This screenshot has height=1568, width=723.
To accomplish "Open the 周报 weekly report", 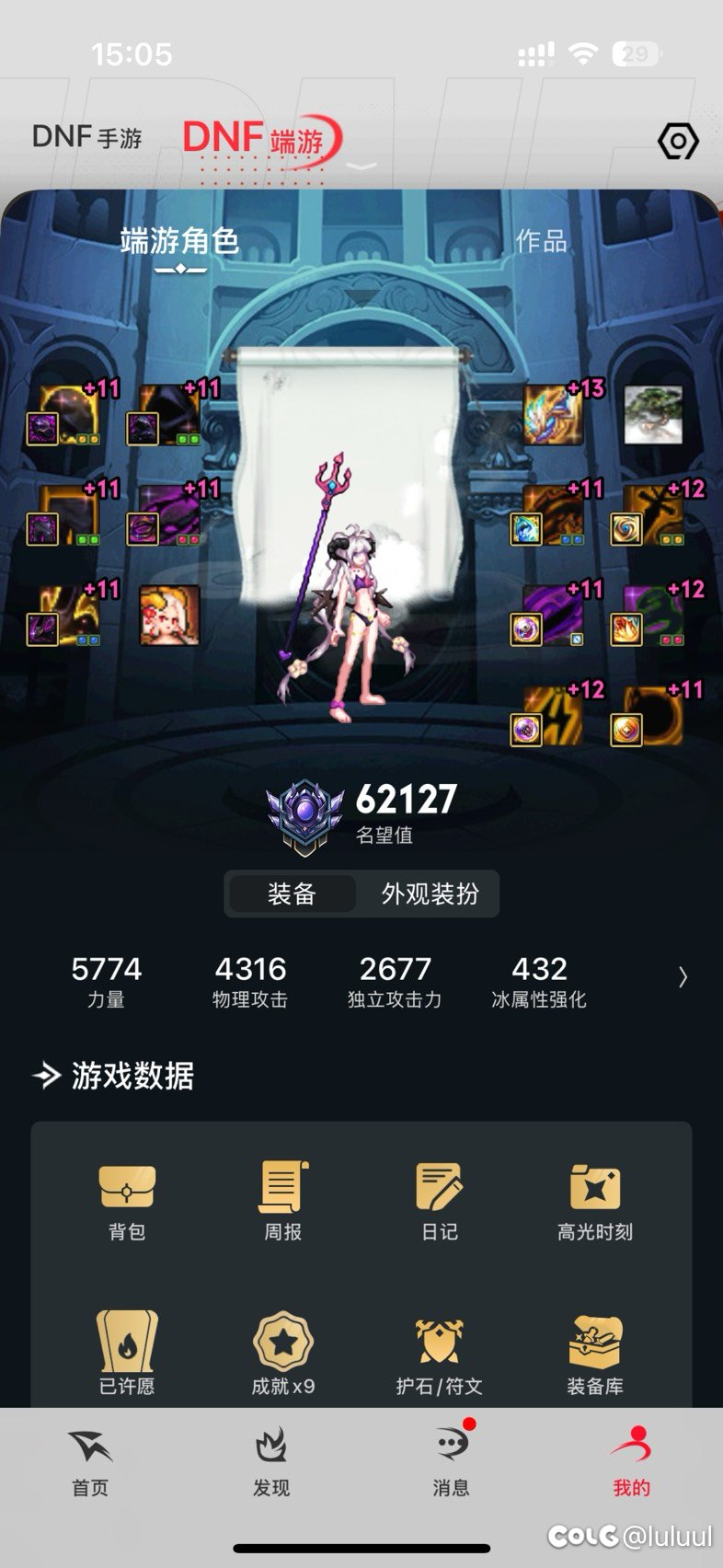I will (x=283, y=1202).
